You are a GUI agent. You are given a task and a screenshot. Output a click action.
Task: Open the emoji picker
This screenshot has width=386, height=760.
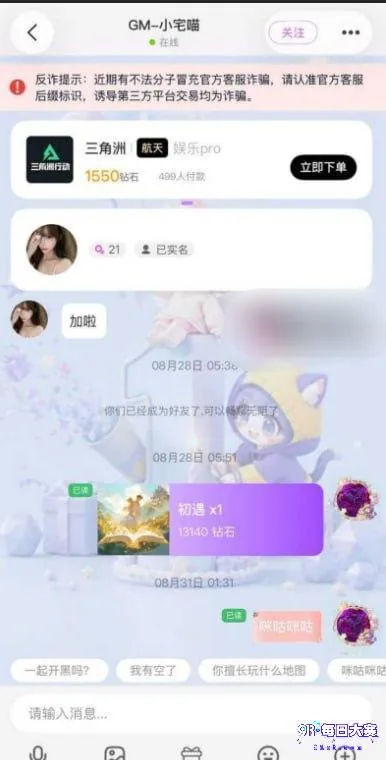click(x=268, y=753)
